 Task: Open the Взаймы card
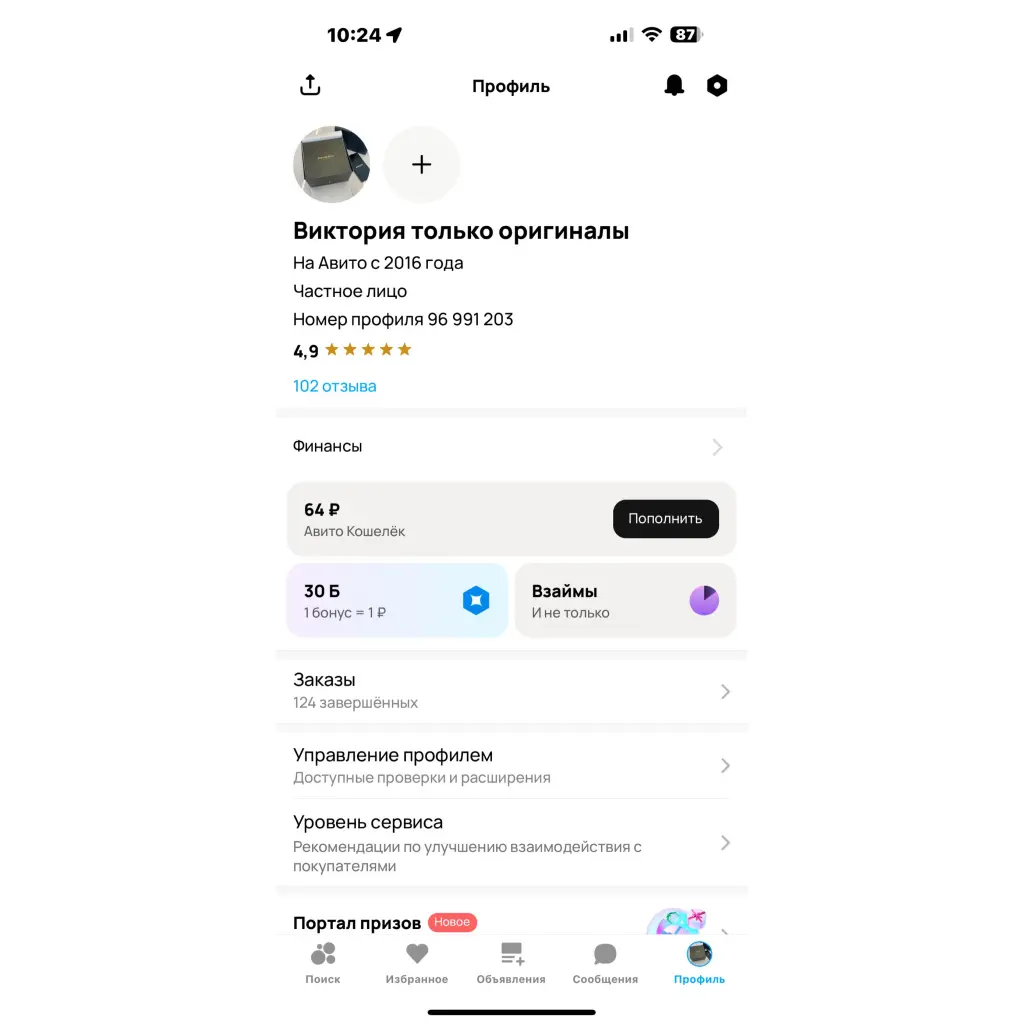tap(625, 600)
